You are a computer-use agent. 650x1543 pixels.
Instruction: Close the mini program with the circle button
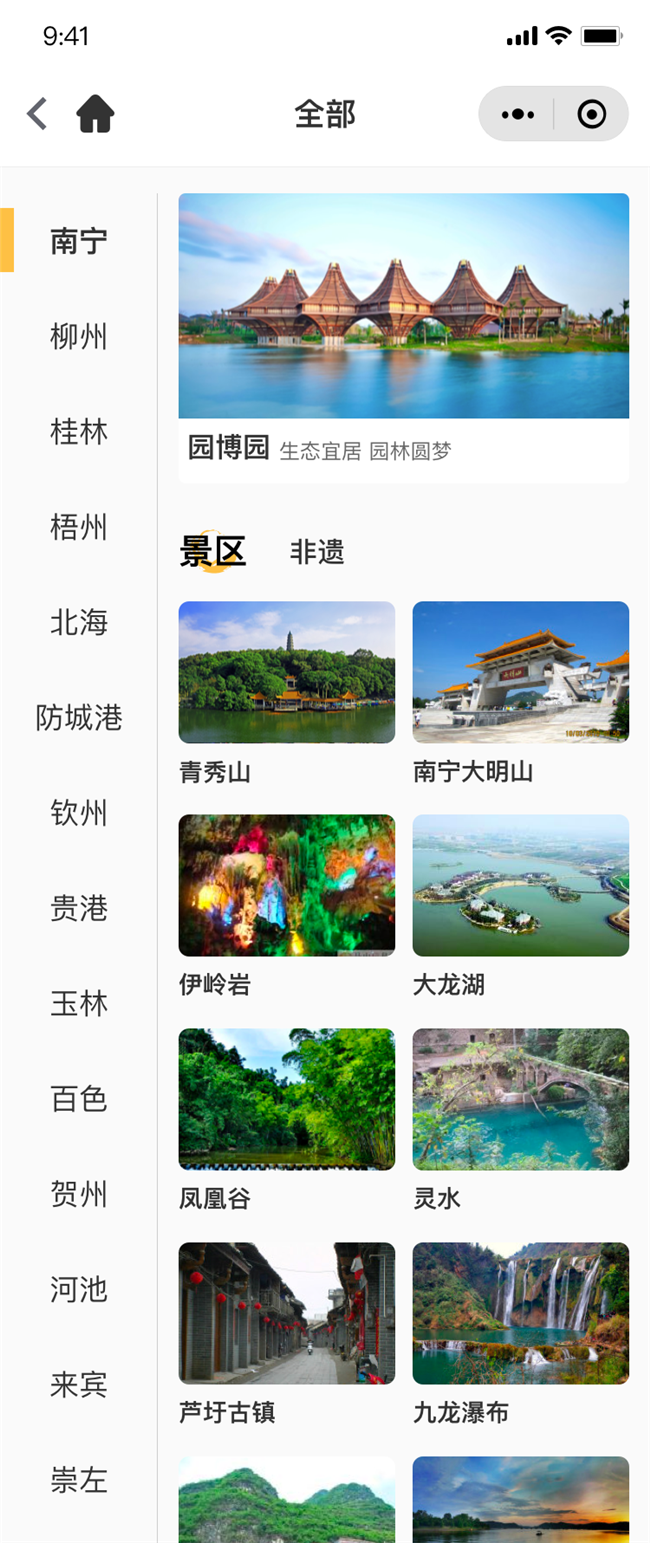592,114
